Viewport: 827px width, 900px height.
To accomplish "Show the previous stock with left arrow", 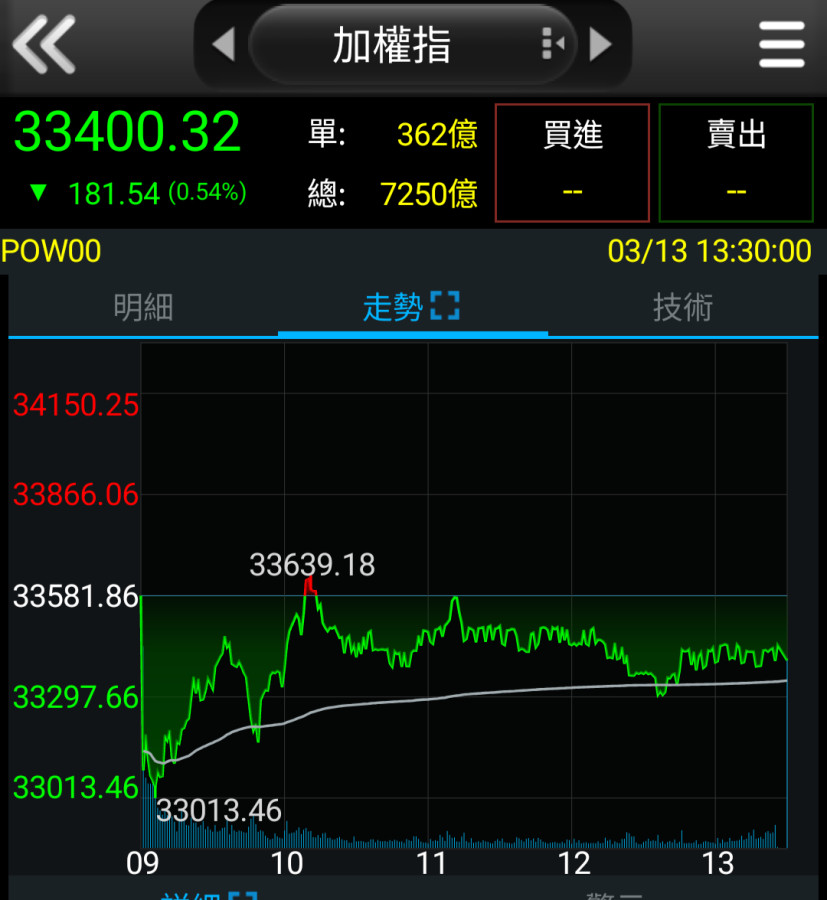I will tap(223, 45).
